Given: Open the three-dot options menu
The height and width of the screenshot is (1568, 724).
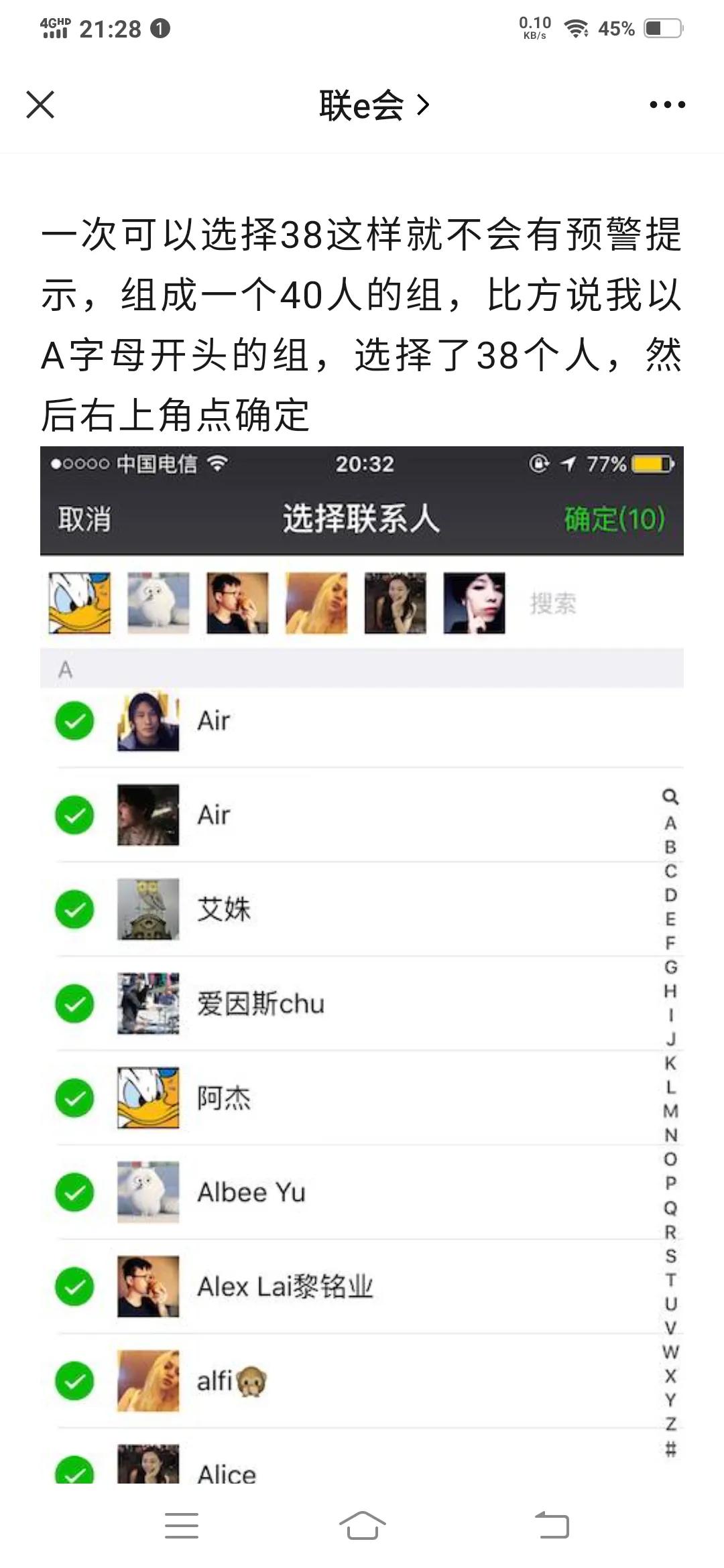Looking at the screenshot, I should click(x=666, y=104).
